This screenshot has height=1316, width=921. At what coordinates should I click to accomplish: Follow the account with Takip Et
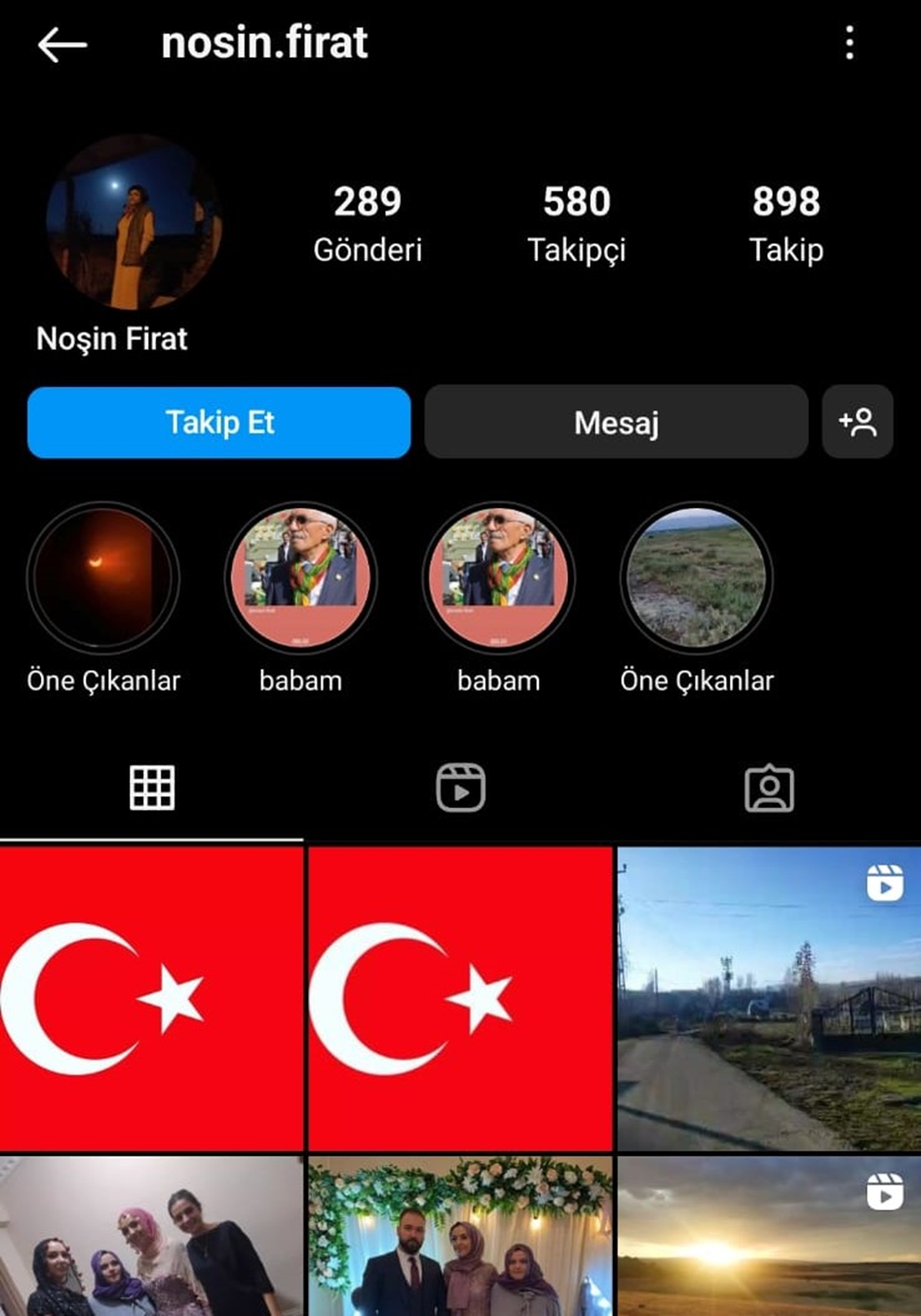click(219, 423)
